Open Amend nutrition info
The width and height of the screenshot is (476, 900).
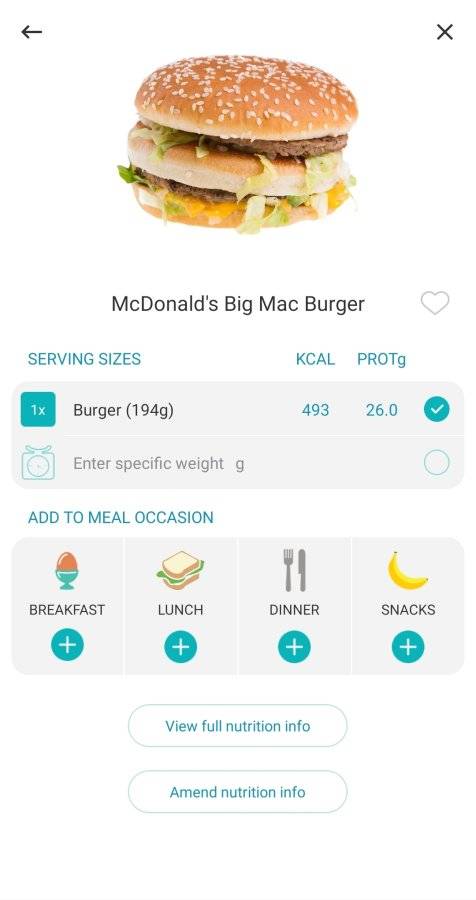click(238, 792)
